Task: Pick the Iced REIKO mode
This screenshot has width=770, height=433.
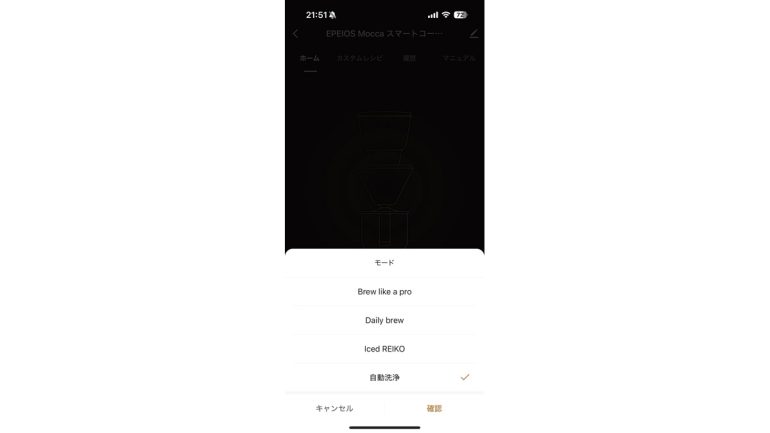Action: coord(384,349)
